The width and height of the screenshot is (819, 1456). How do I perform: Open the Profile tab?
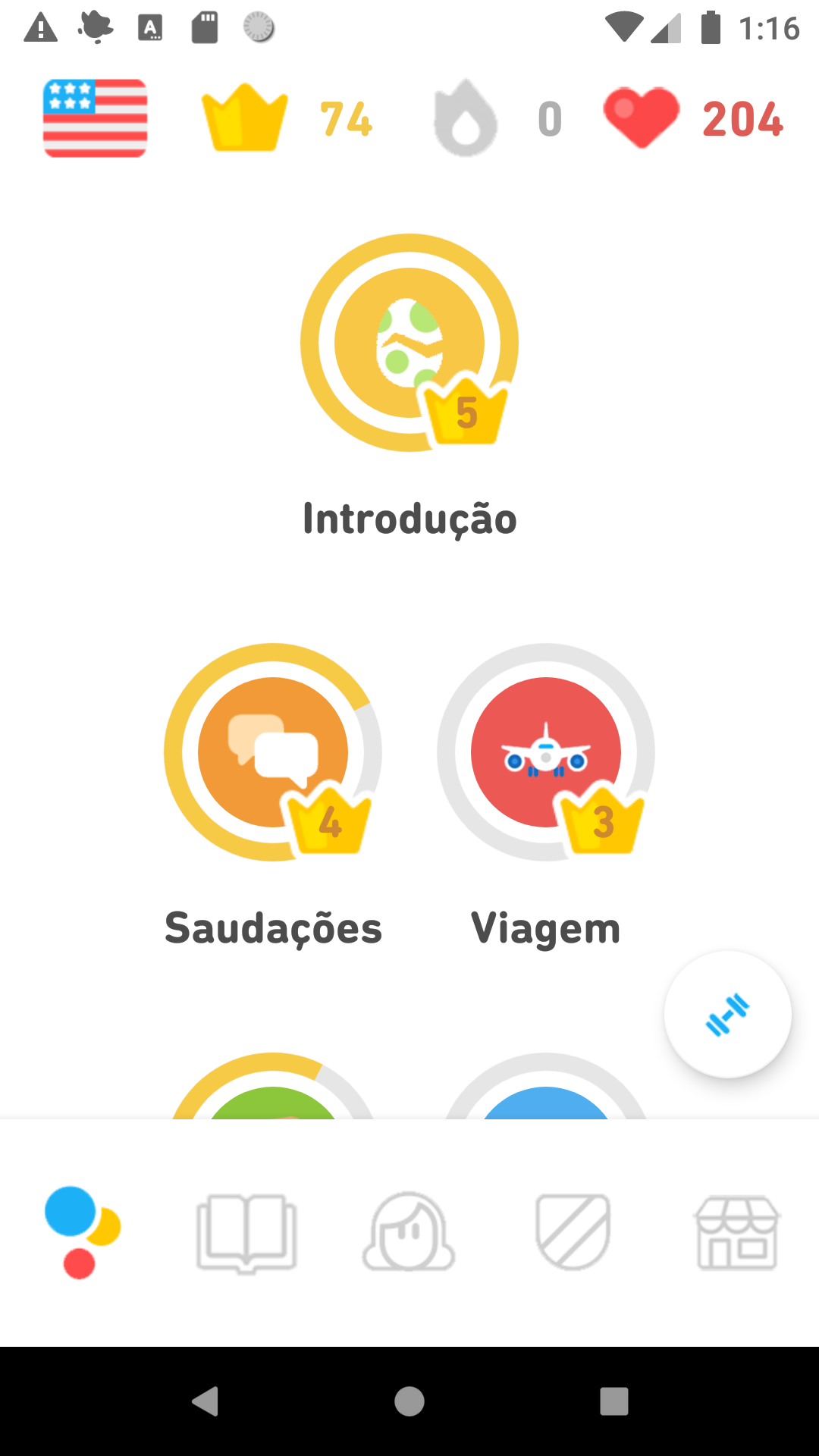click(409, 1232)
